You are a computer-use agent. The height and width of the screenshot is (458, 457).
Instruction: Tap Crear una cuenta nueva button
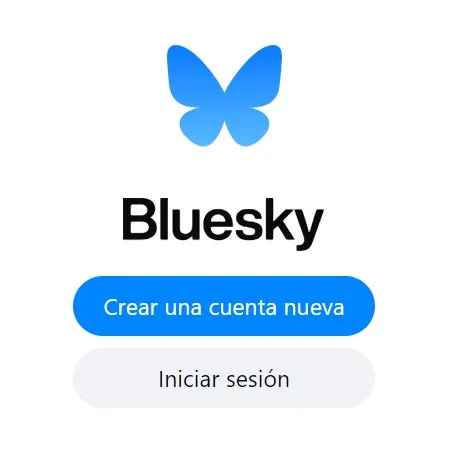224,306
